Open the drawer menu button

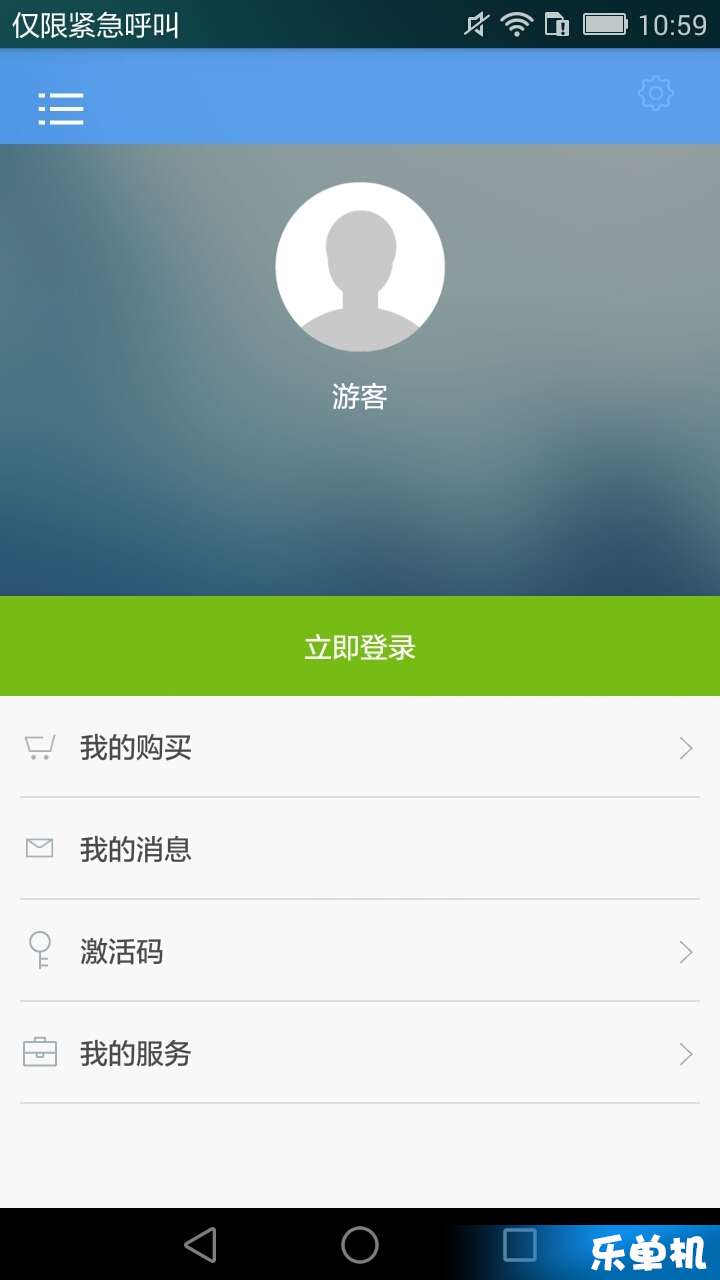[x=61, y=108]
